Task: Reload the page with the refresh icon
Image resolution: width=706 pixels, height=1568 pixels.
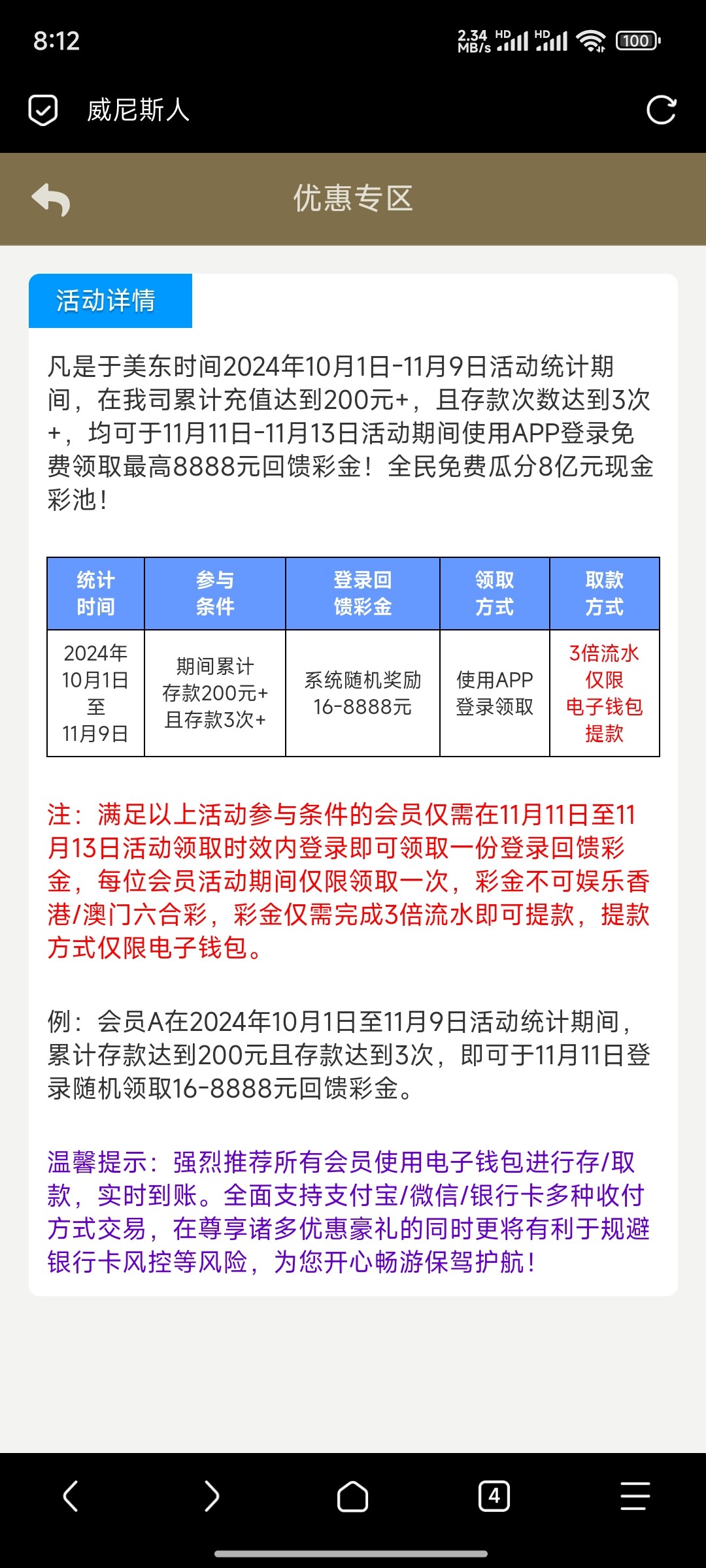Action: [x=661, y=110]
